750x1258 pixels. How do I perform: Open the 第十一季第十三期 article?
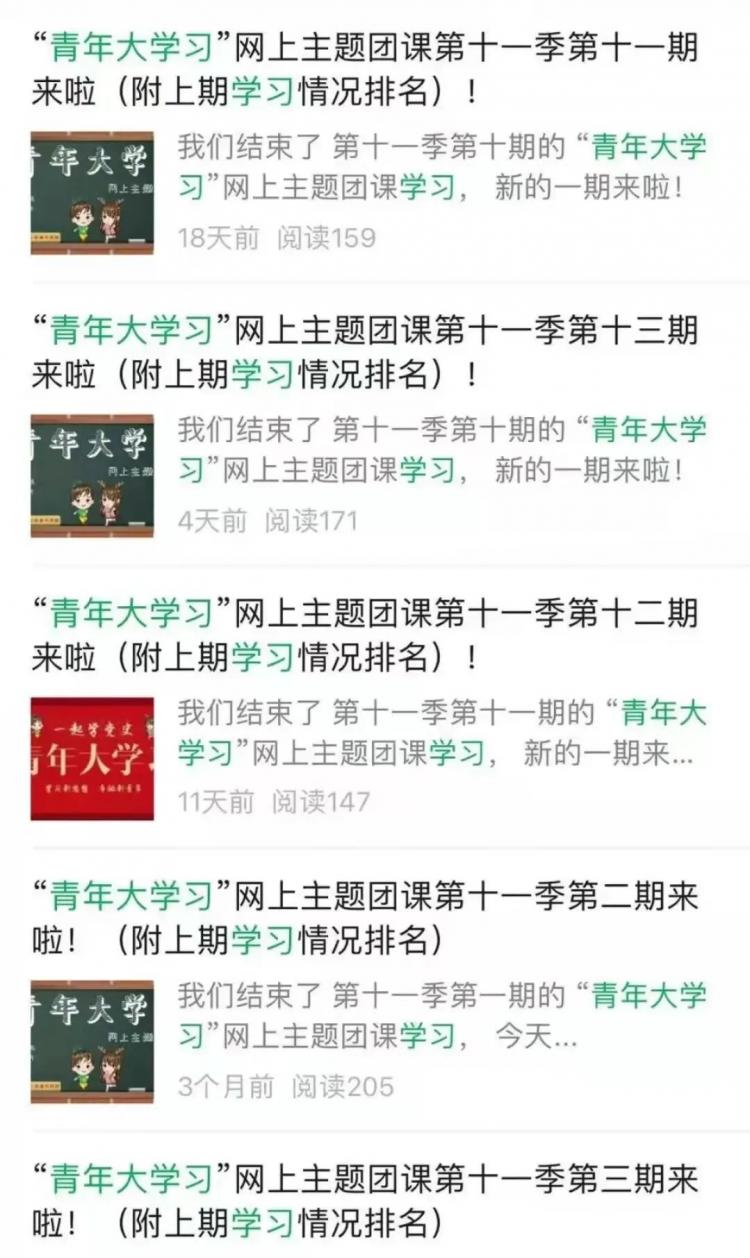point(365,352)
